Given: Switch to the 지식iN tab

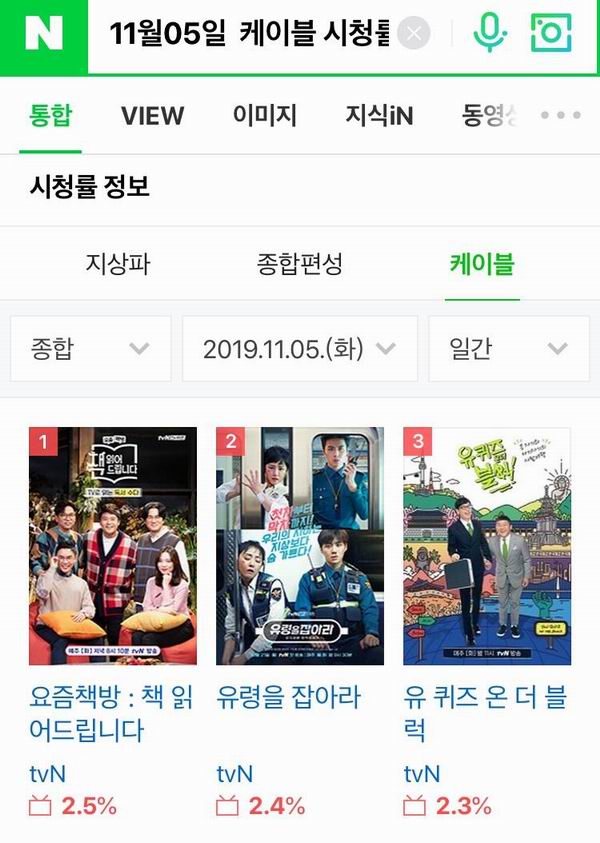Looking at the screenshot, I should point(380,116).
